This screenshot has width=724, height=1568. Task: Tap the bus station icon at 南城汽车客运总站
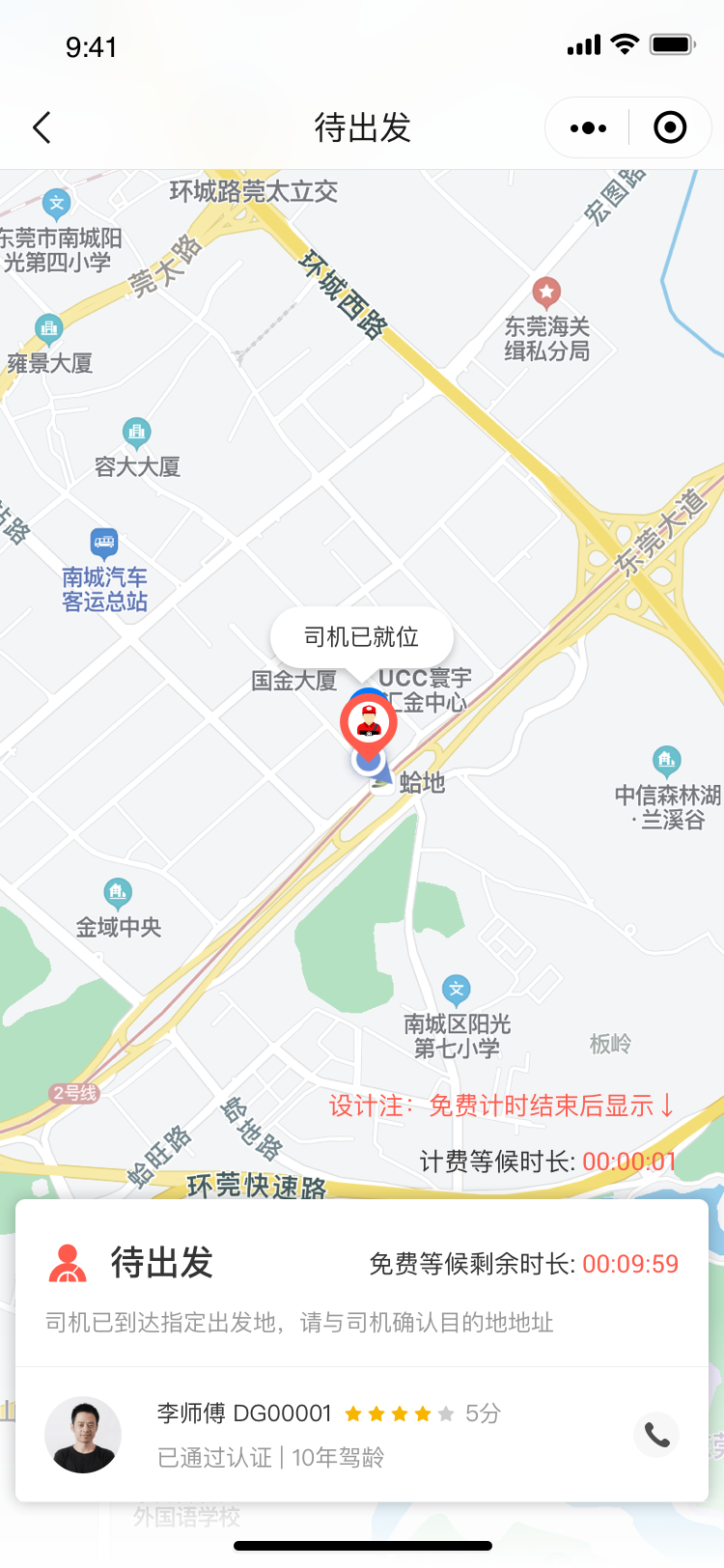coord(103,541)
